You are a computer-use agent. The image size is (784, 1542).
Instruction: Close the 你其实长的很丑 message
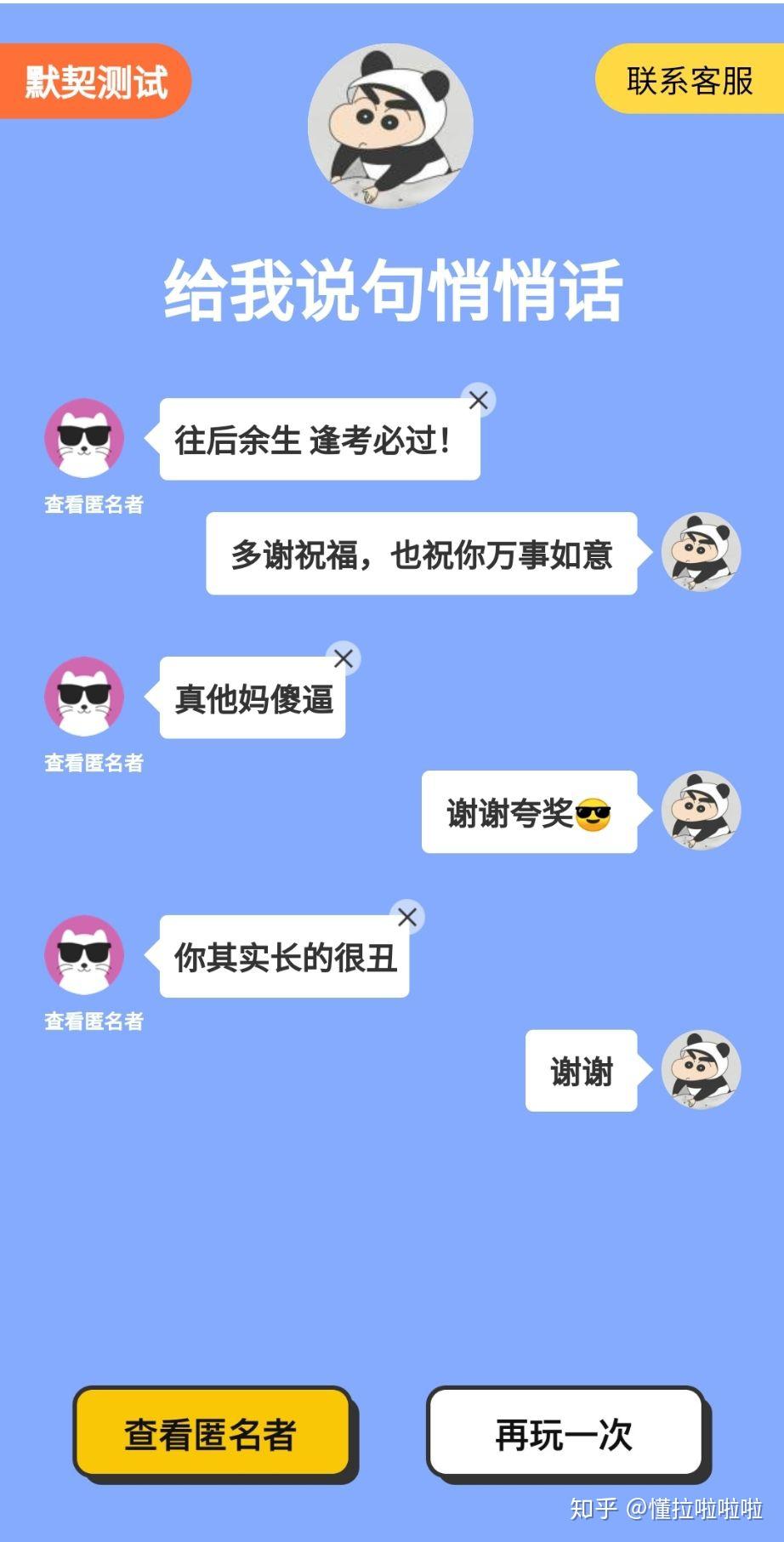407,917
